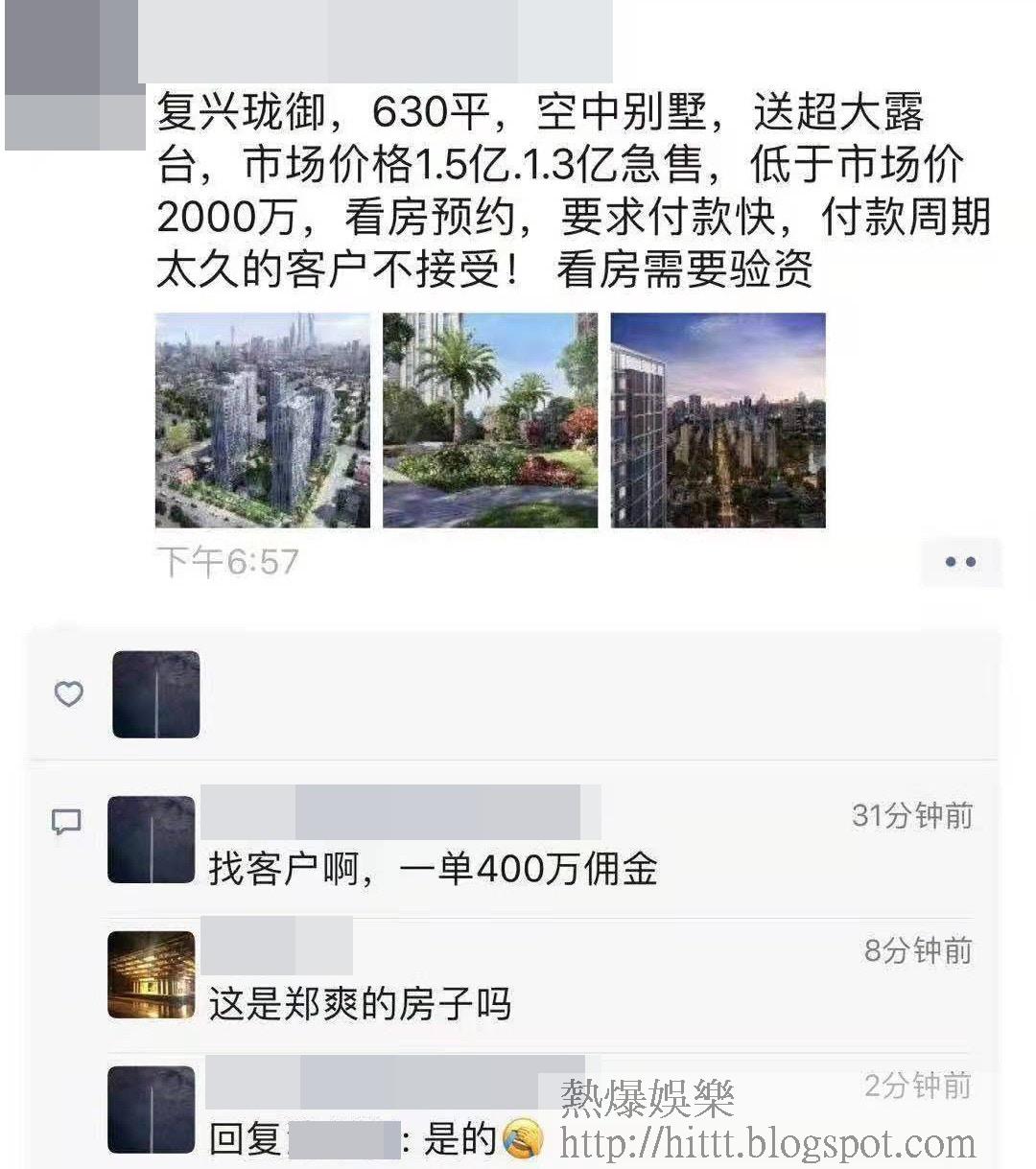
Task: Open the aerial view of towers photo
Action: (x=262, y=420)
